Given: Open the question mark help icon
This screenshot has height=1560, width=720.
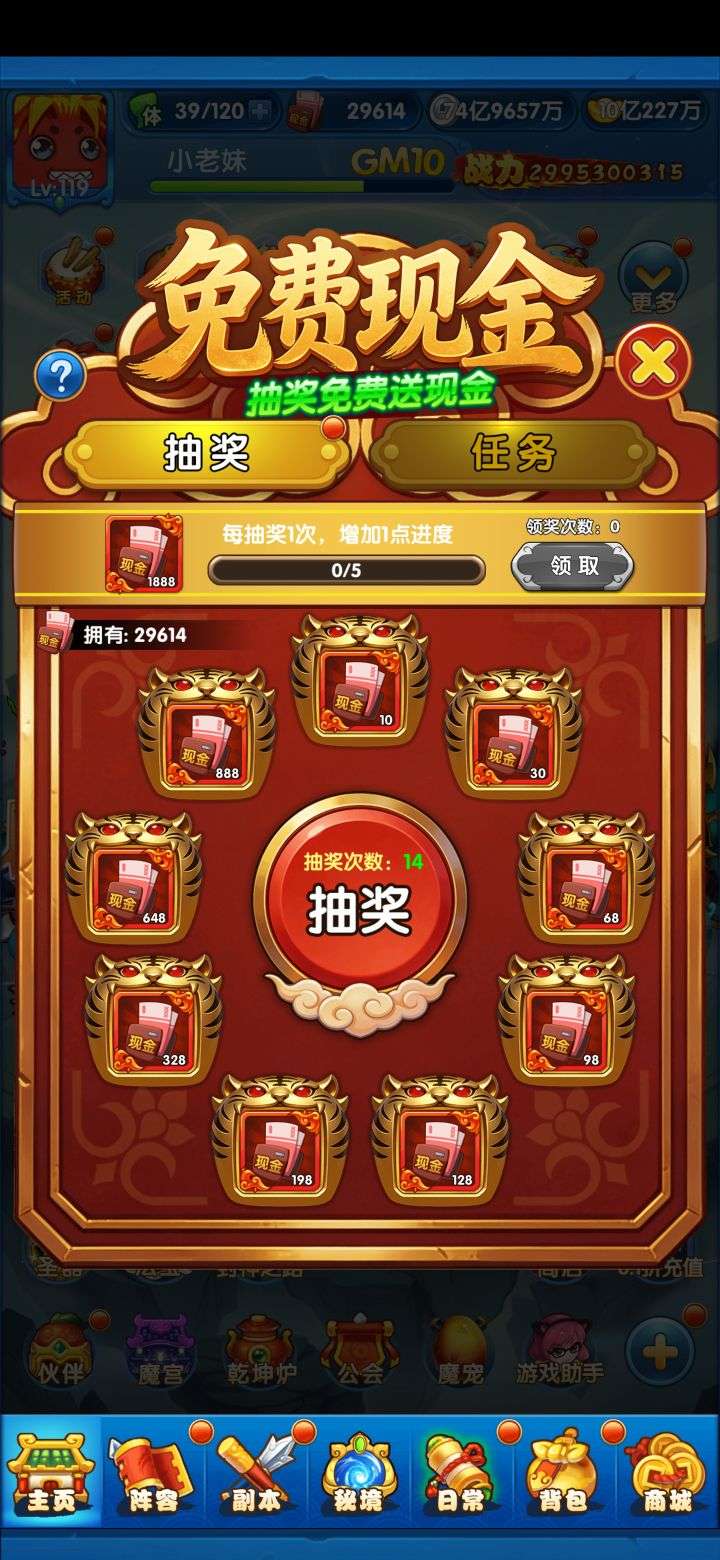Looking at the screenshot, I should [x=60, y=375].
